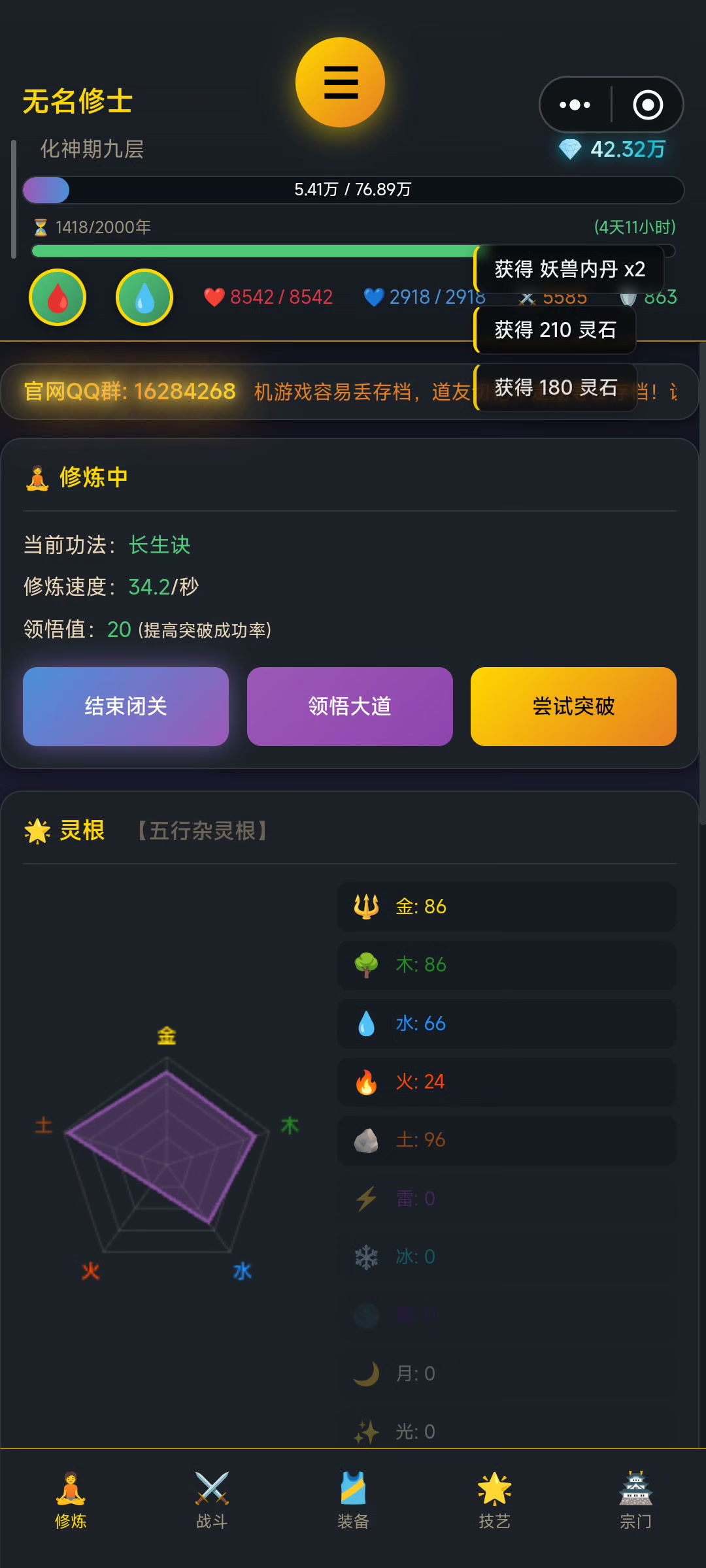Tap the 领悟大道 button

(350, 706)
